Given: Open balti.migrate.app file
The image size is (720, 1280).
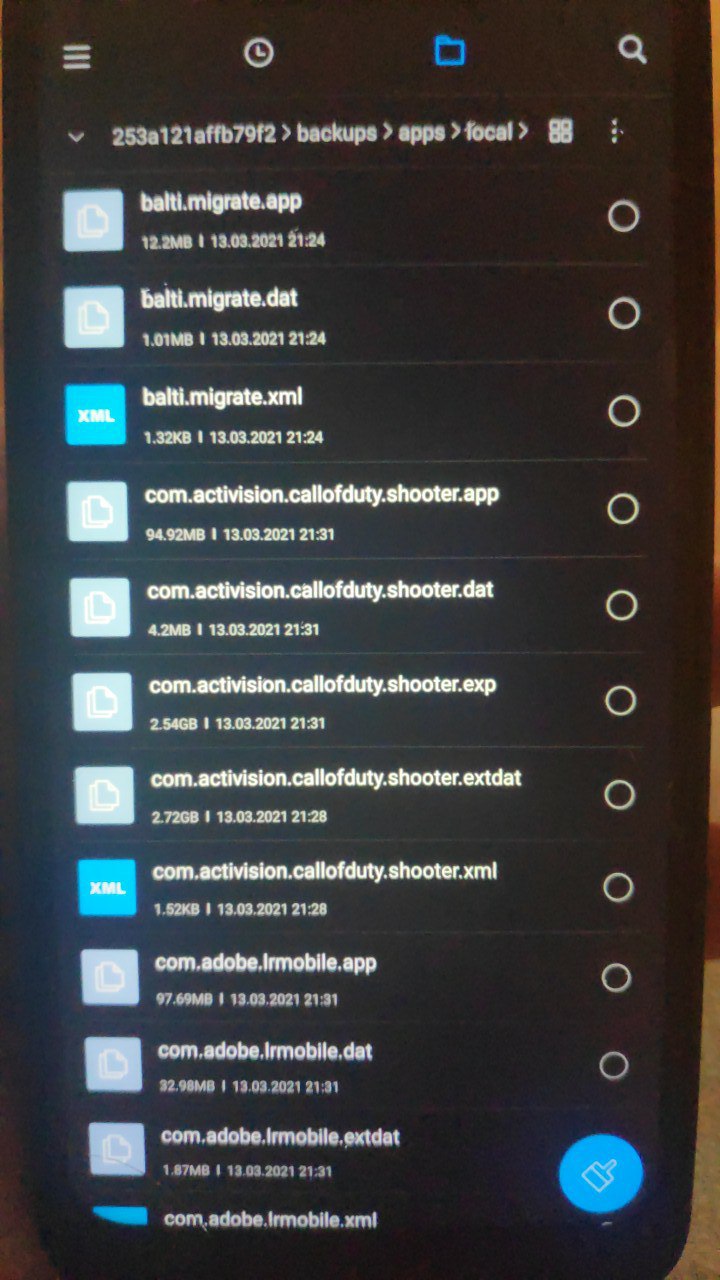Looking at the screenshot, I should click(x=221, y=202).
